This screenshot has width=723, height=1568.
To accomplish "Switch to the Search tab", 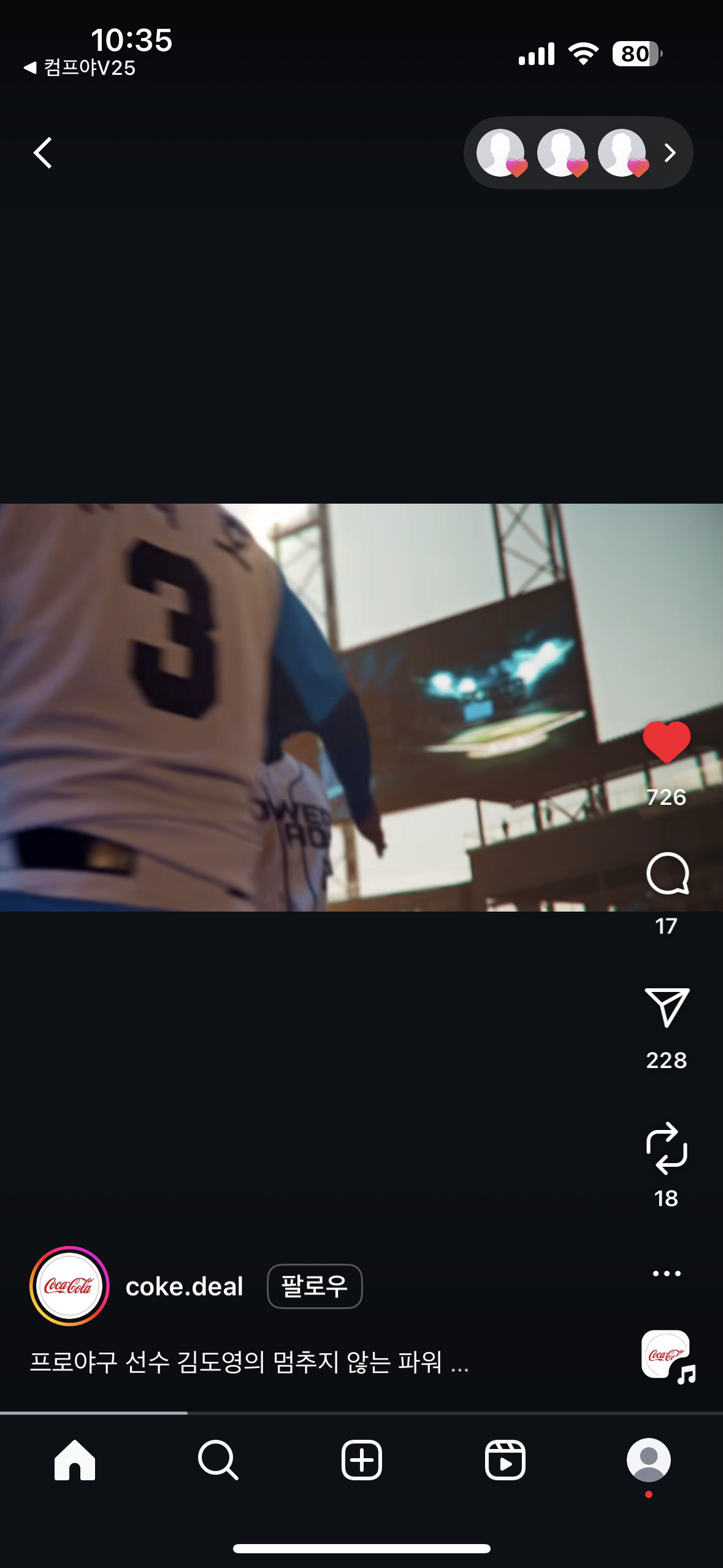I will coord(218,1460).
